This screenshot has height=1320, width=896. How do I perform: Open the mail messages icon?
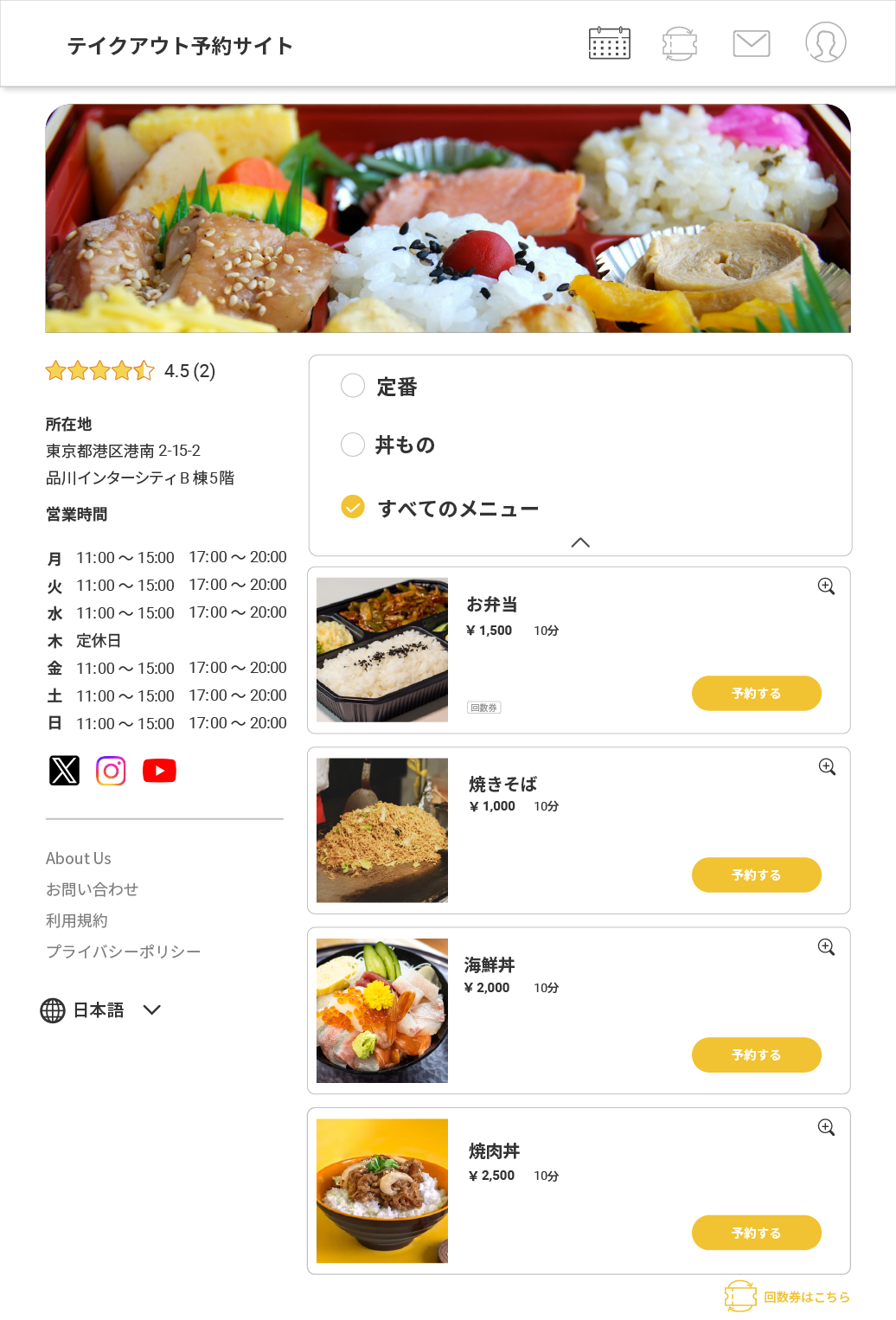tap(751, 43)
